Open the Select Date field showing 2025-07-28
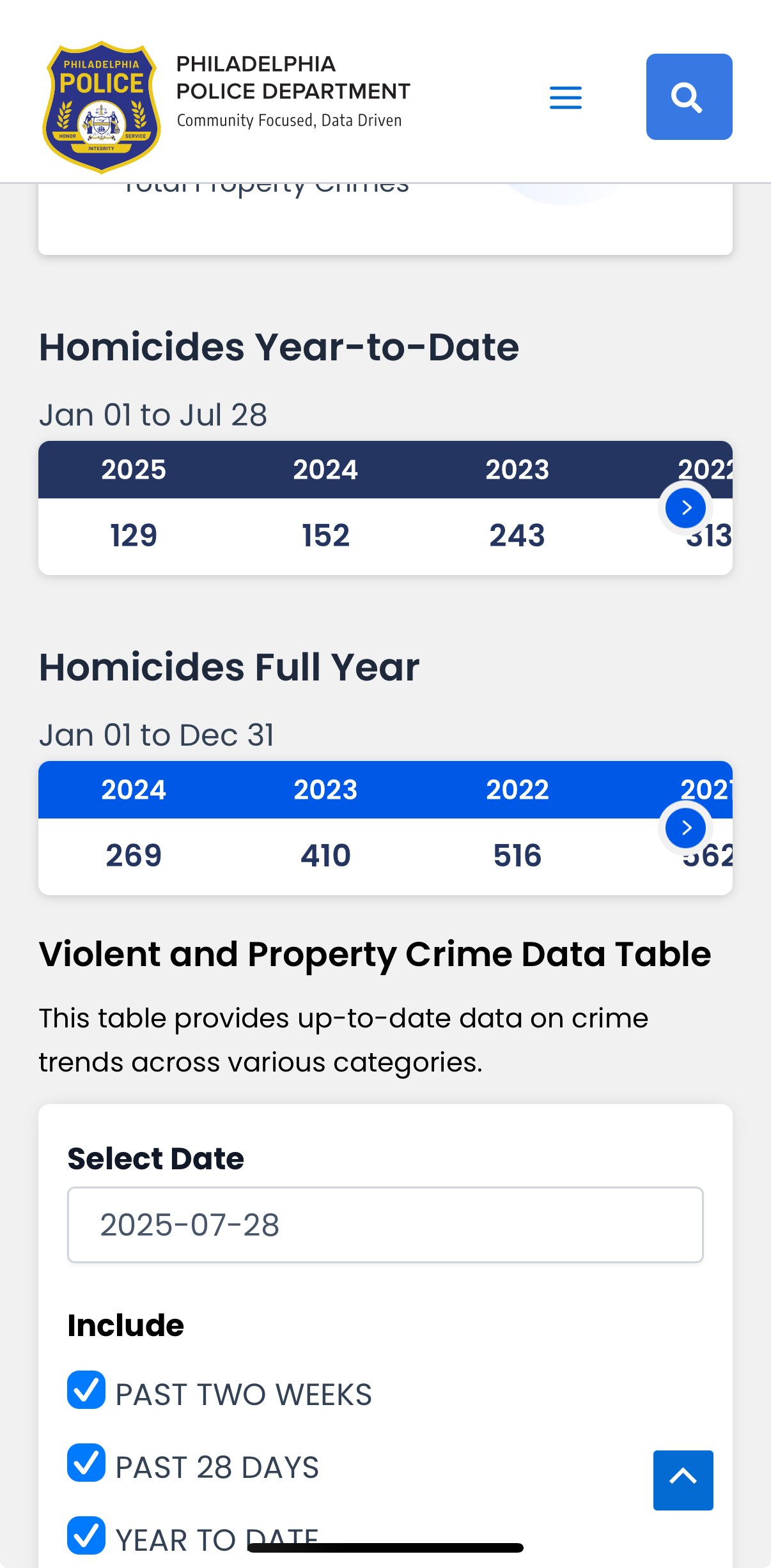 click(x=385, y=1225)
